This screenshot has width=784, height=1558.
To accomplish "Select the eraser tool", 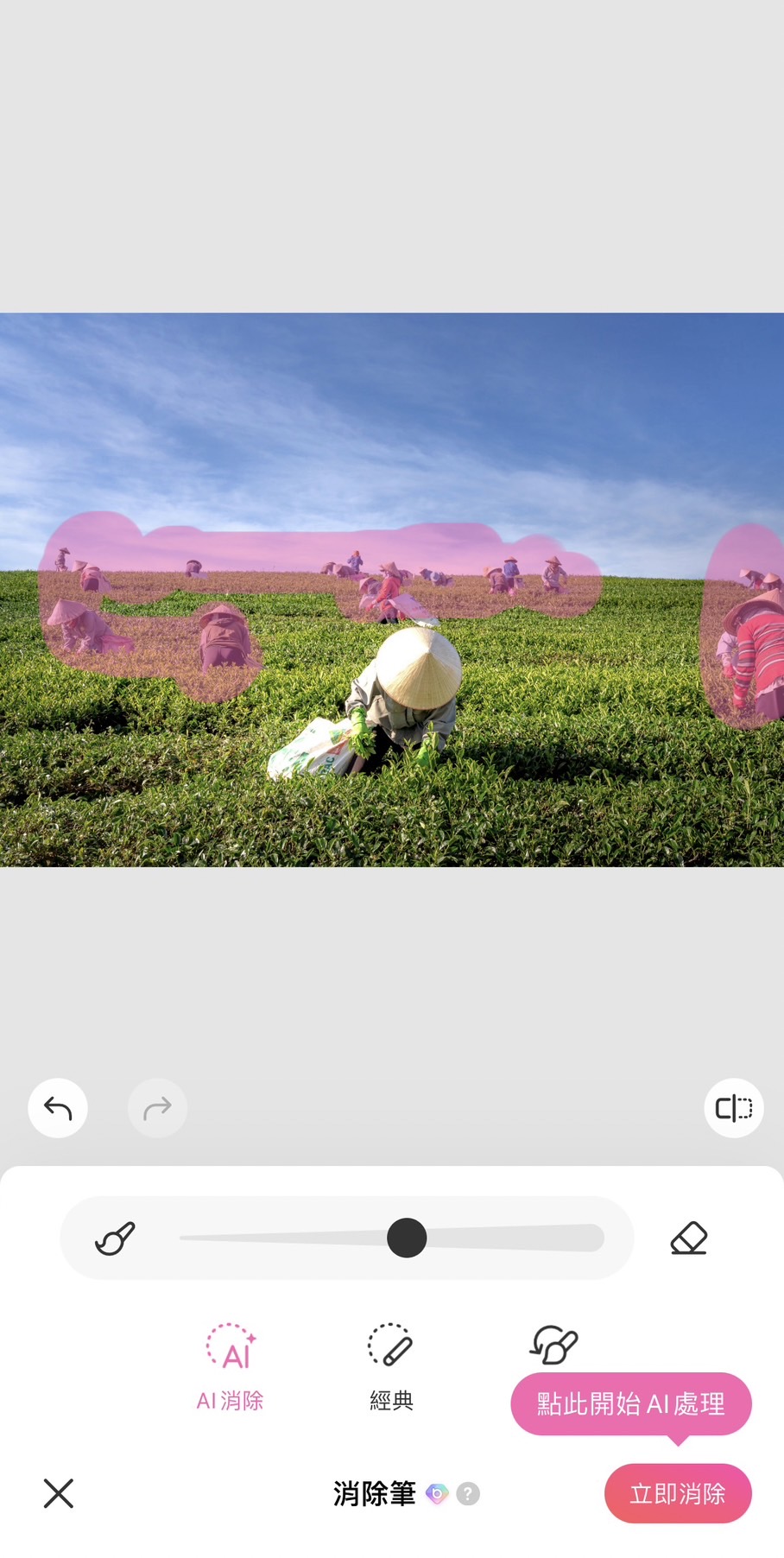I will (x=688, y=1238).
